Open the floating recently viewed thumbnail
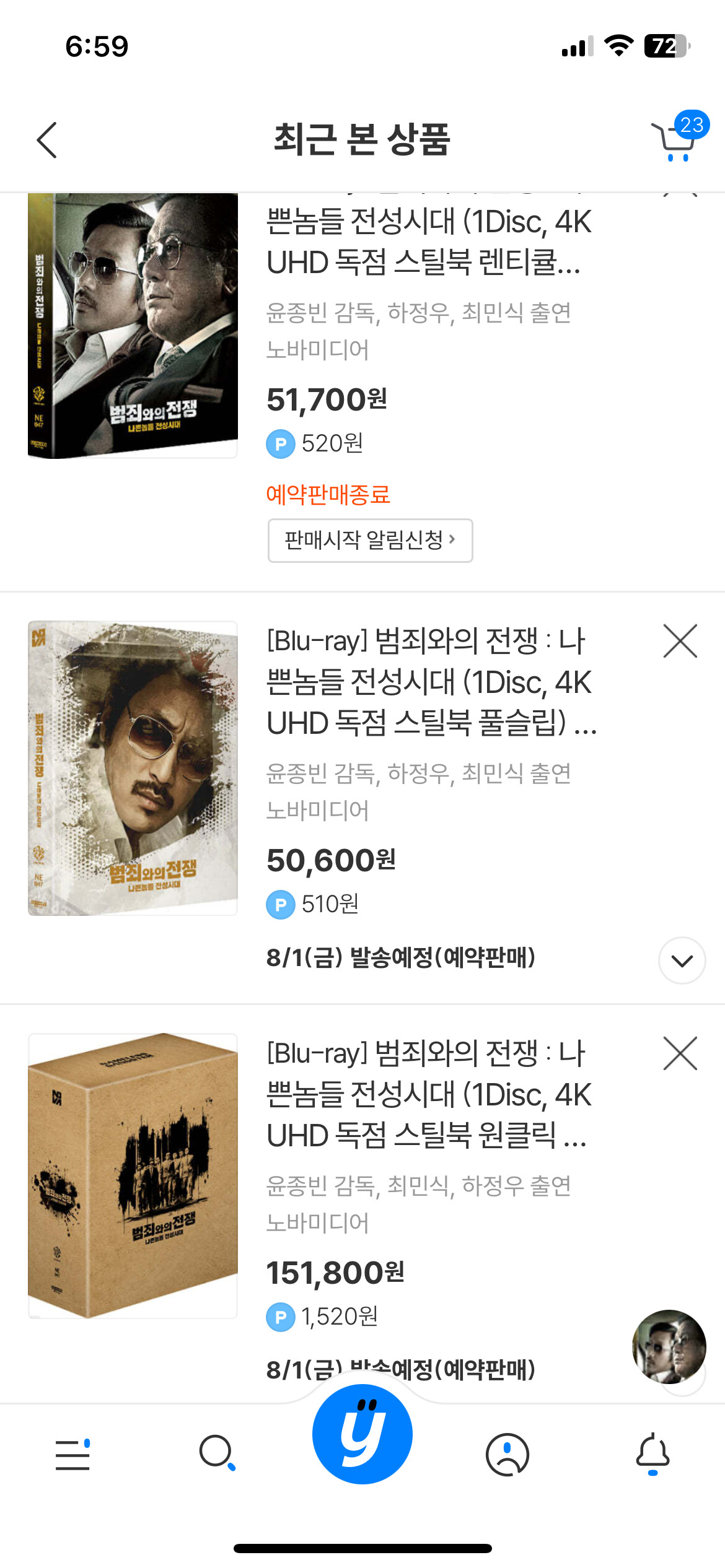The image size is (725, 1568). 669,1346
